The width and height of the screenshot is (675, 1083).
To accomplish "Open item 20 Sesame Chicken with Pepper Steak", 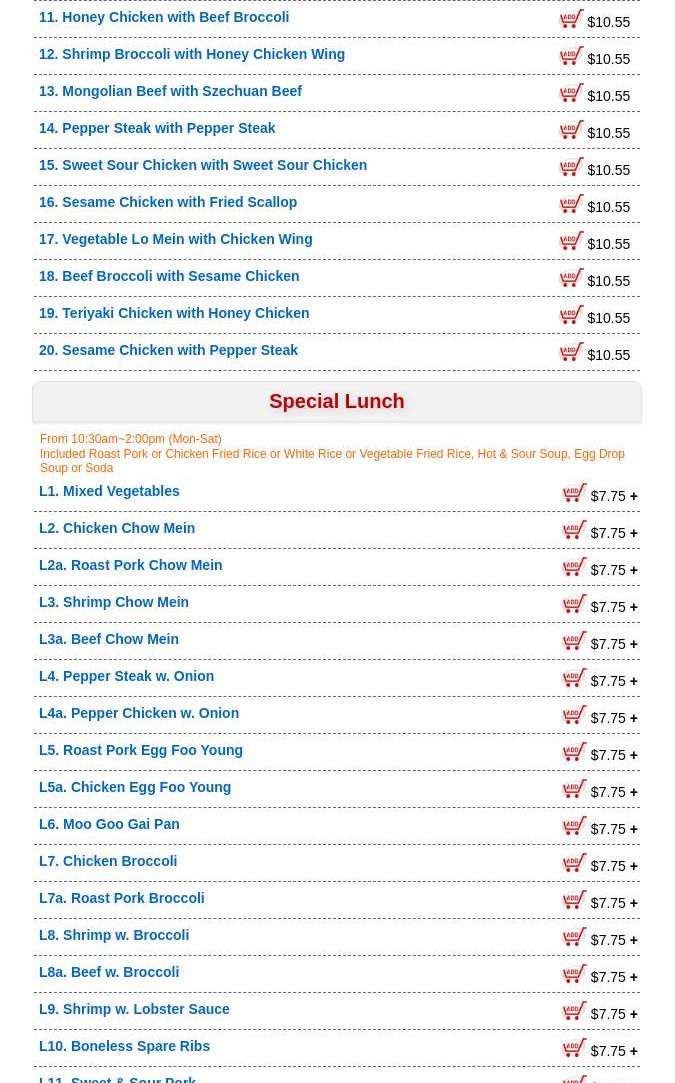I will click(168, 350).
